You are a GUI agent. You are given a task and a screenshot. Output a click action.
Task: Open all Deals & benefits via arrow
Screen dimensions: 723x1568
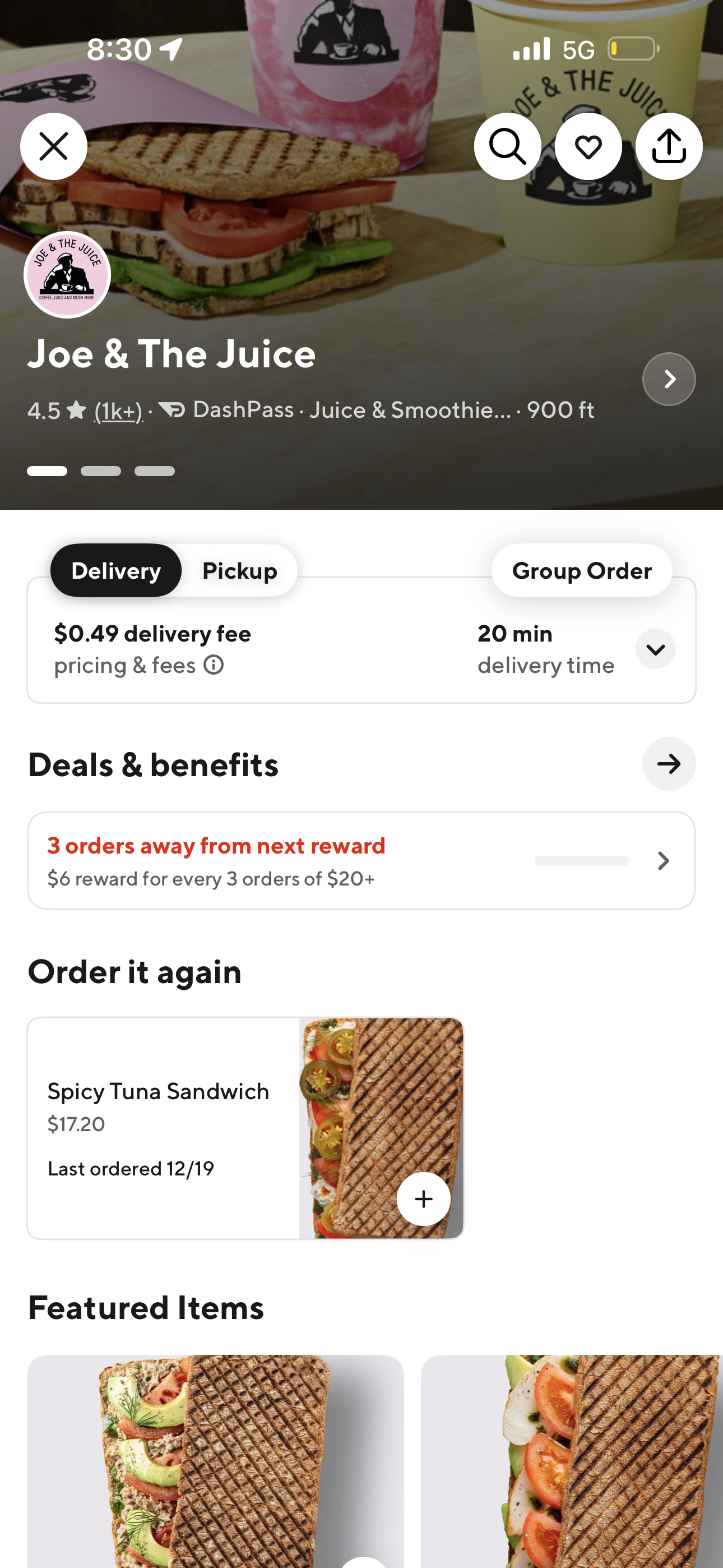coord(668,764)
